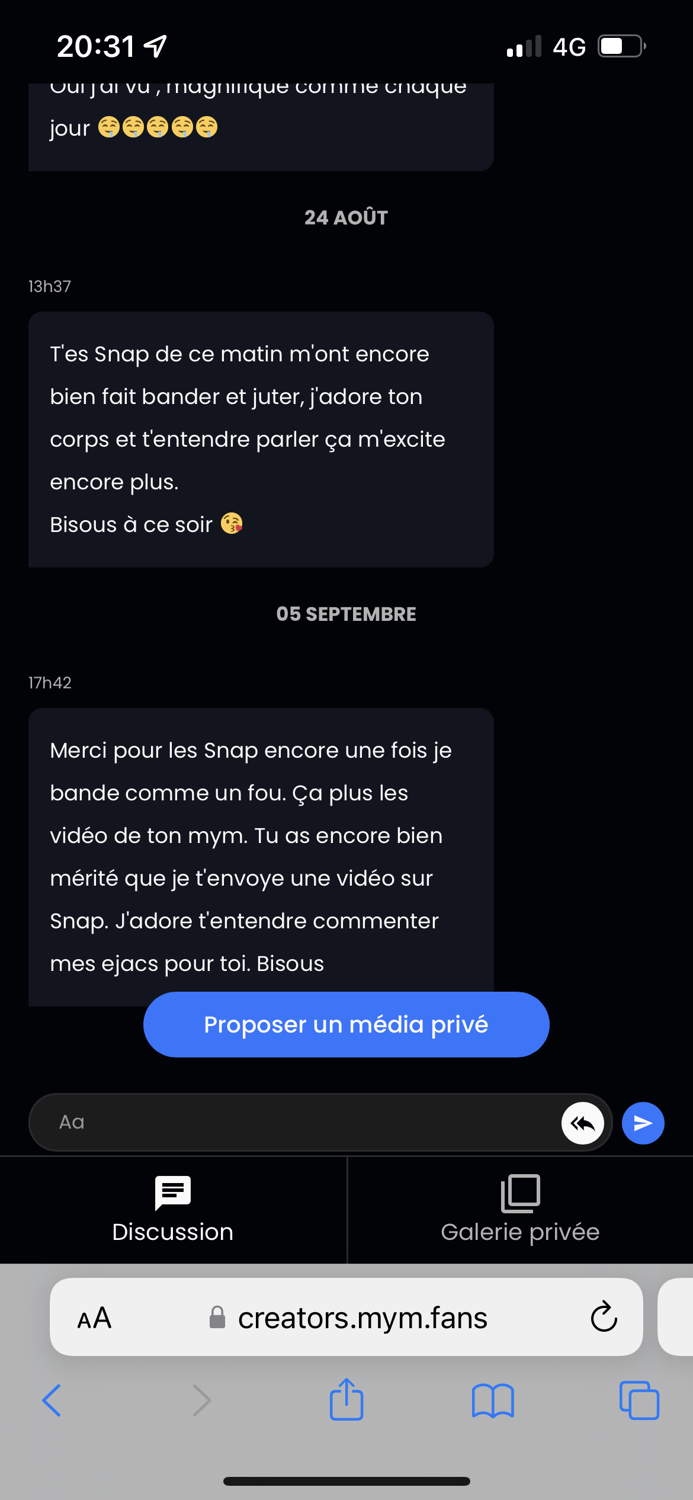The image size is (693, 1500).
Task: Open the AA reader options in Safari
Action: tap(94, 1318)
